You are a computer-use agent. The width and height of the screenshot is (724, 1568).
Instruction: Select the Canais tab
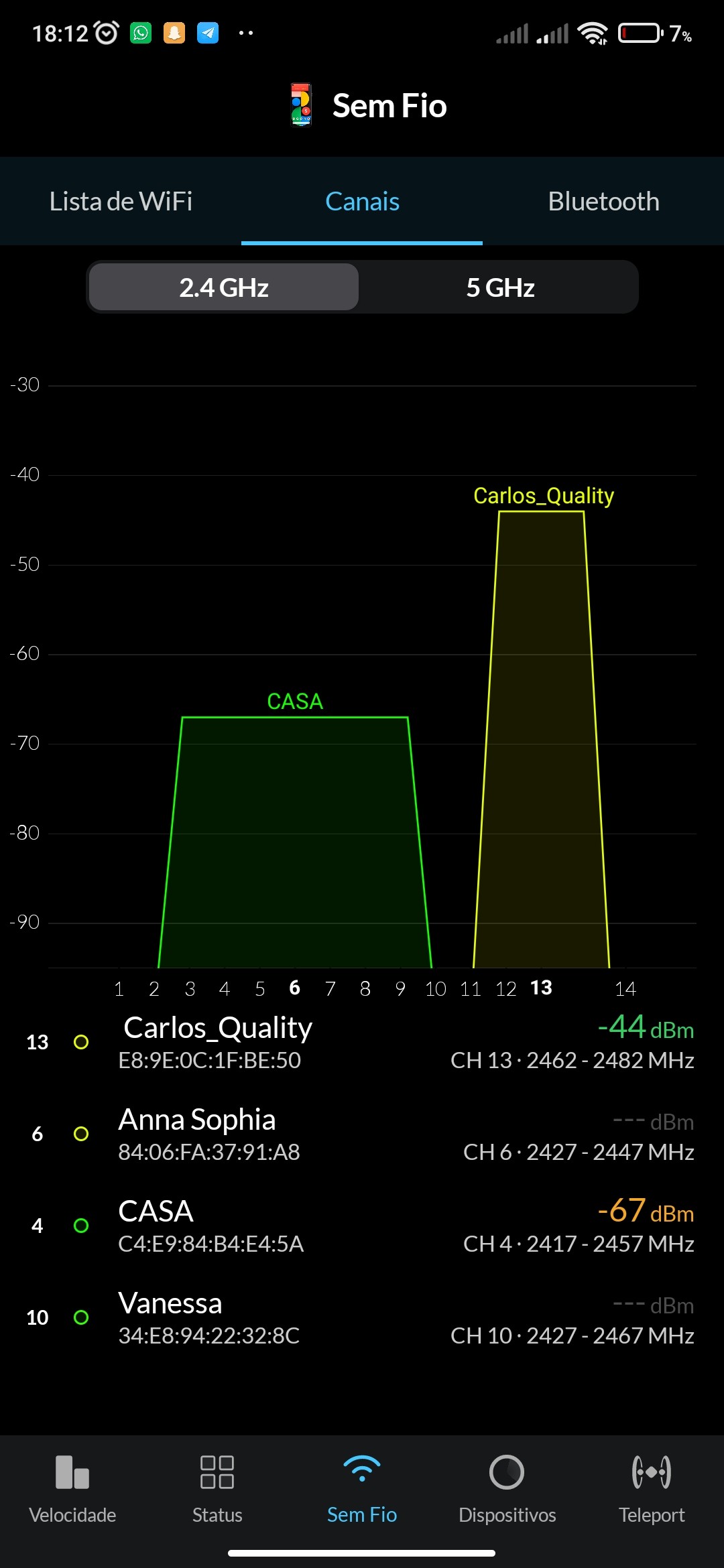[362, 202]
